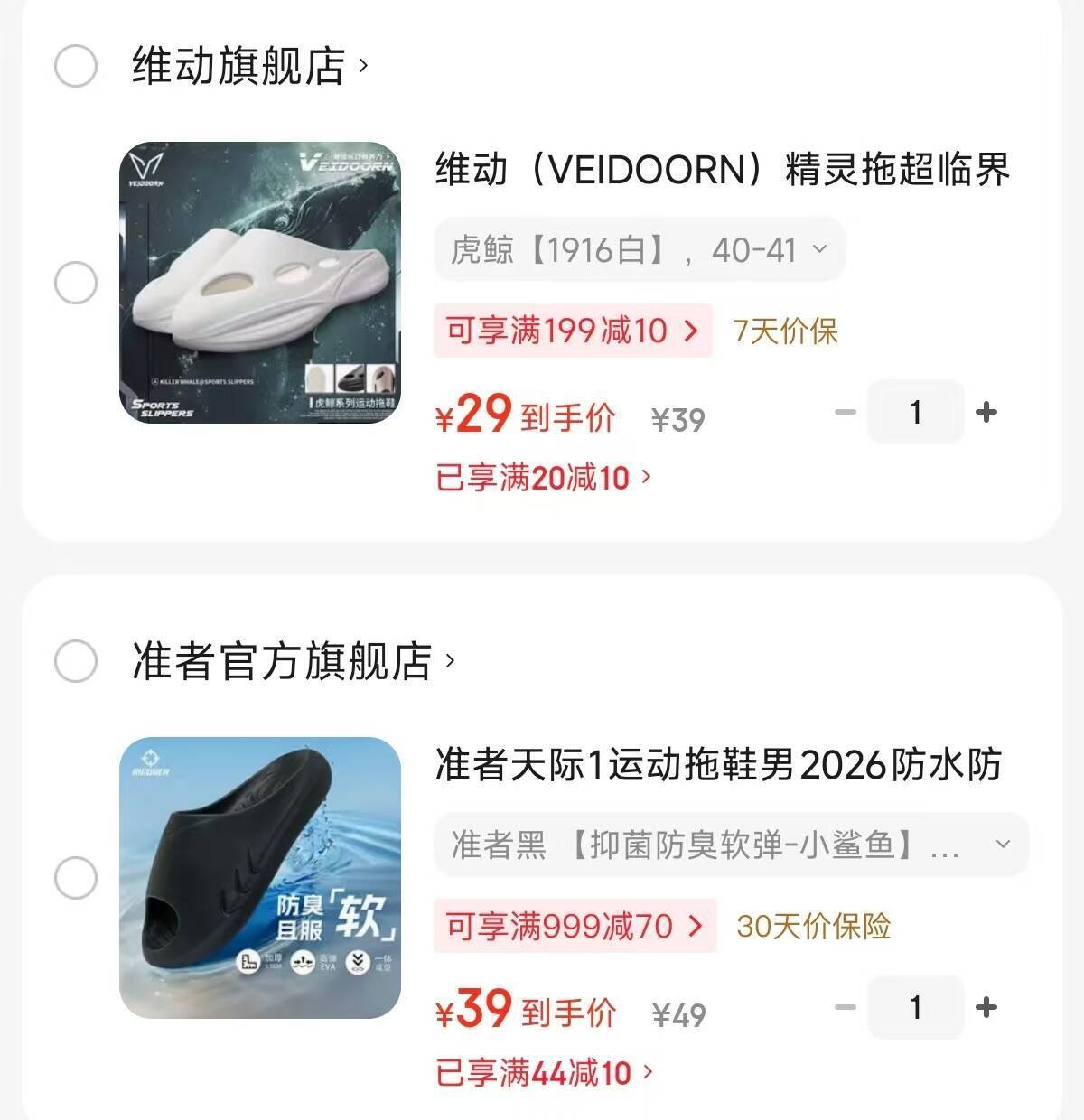Image resolution: width=1084 pixels, height=1120 pixels.
Task: Open the white VEIDOORN slipper product image
Action: [260, 283]
